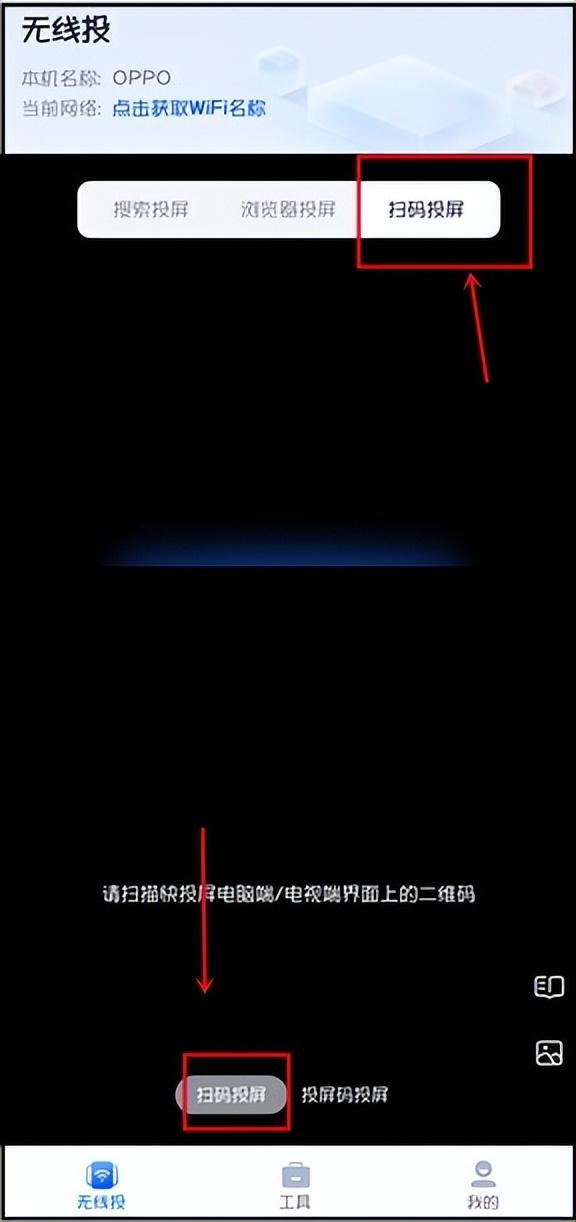Switch to the 浏览器投屏 tab
This screenshot has width=576, height=1222.
pos(288,210)
